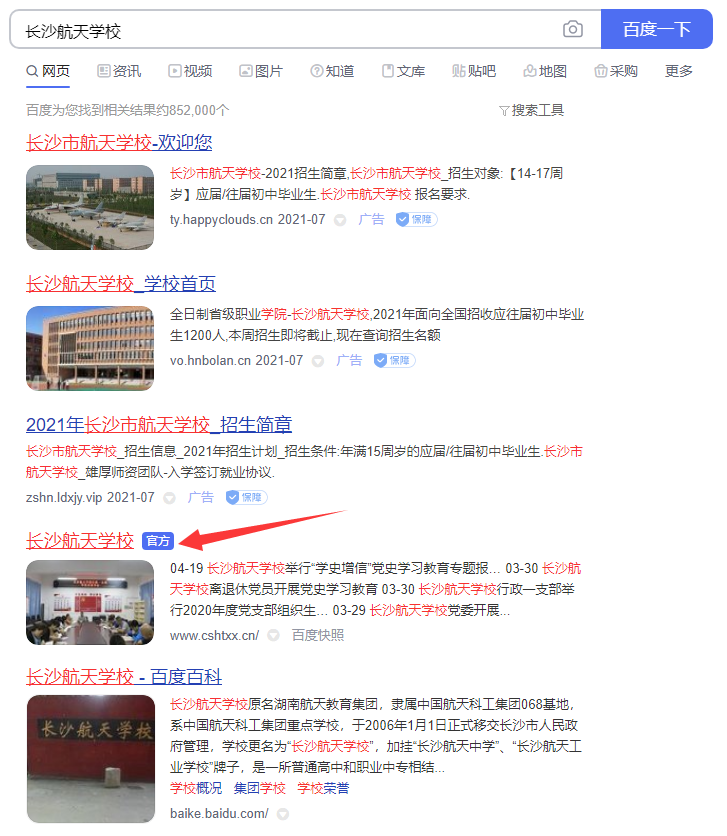Screen dimensions: 727x836
Task: Click the 保障 badge on first result
Action: 416,219
